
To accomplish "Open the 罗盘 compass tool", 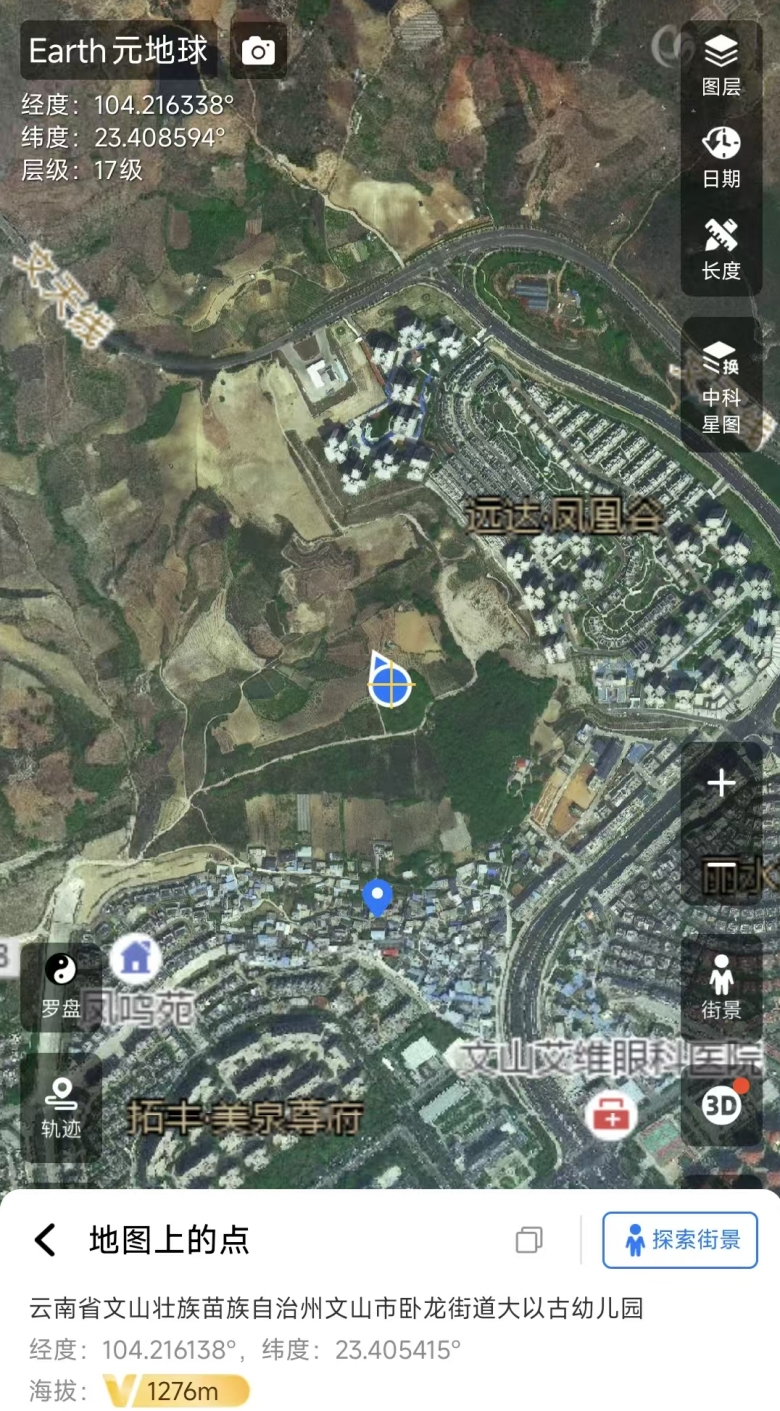I will point(61,985).
